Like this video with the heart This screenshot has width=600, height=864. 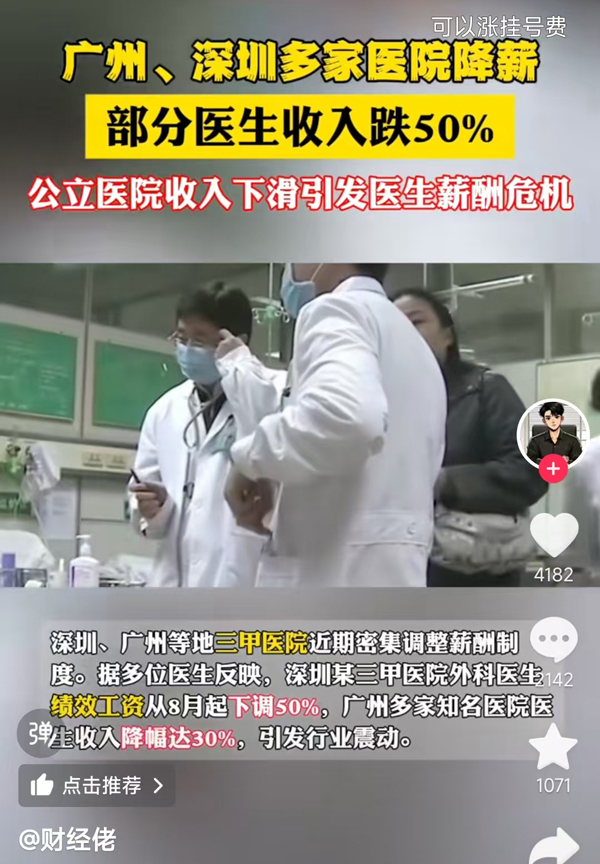coord(553,536)
